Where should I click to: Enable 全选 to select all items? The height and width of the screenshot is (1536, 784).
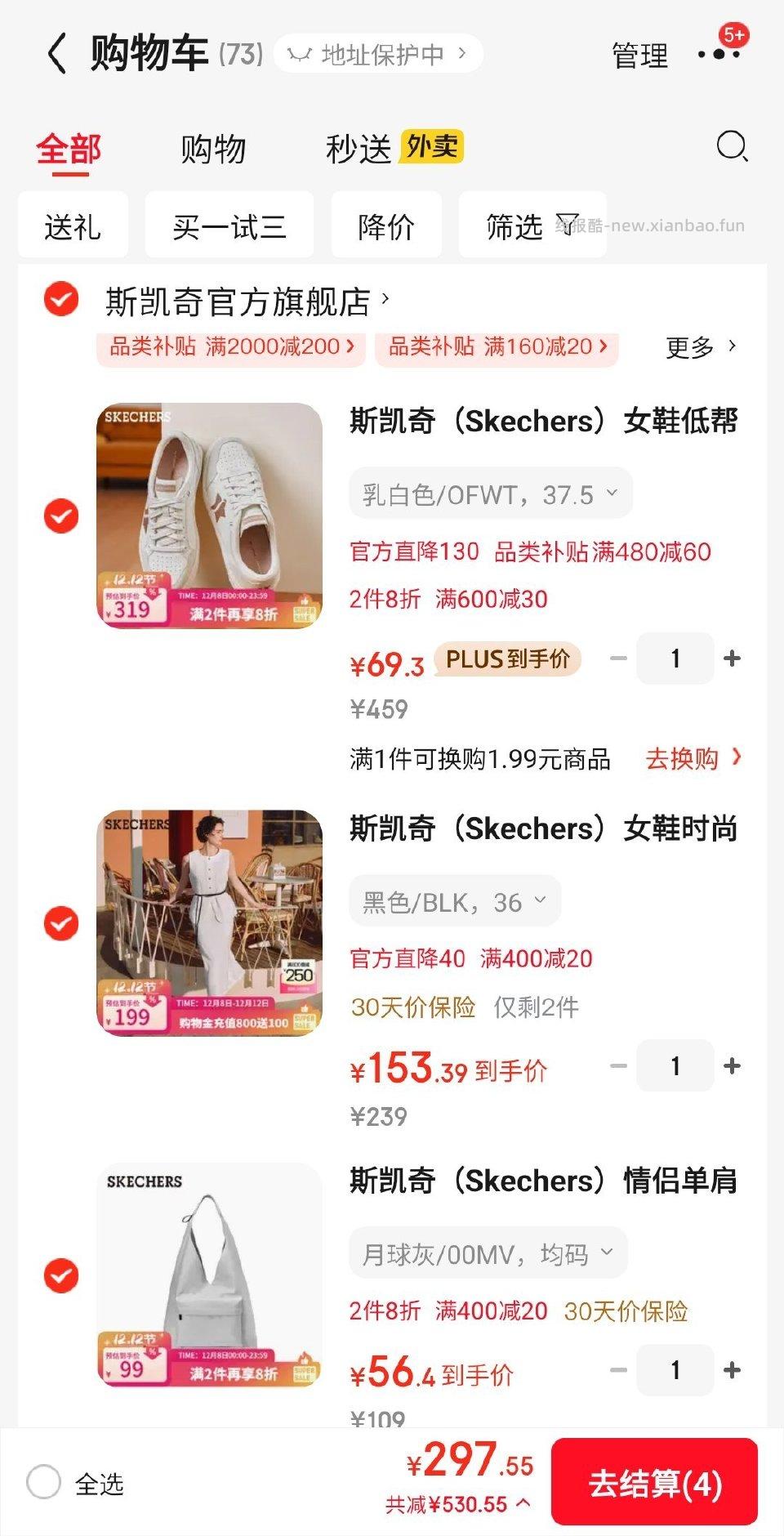point(45,1485)
